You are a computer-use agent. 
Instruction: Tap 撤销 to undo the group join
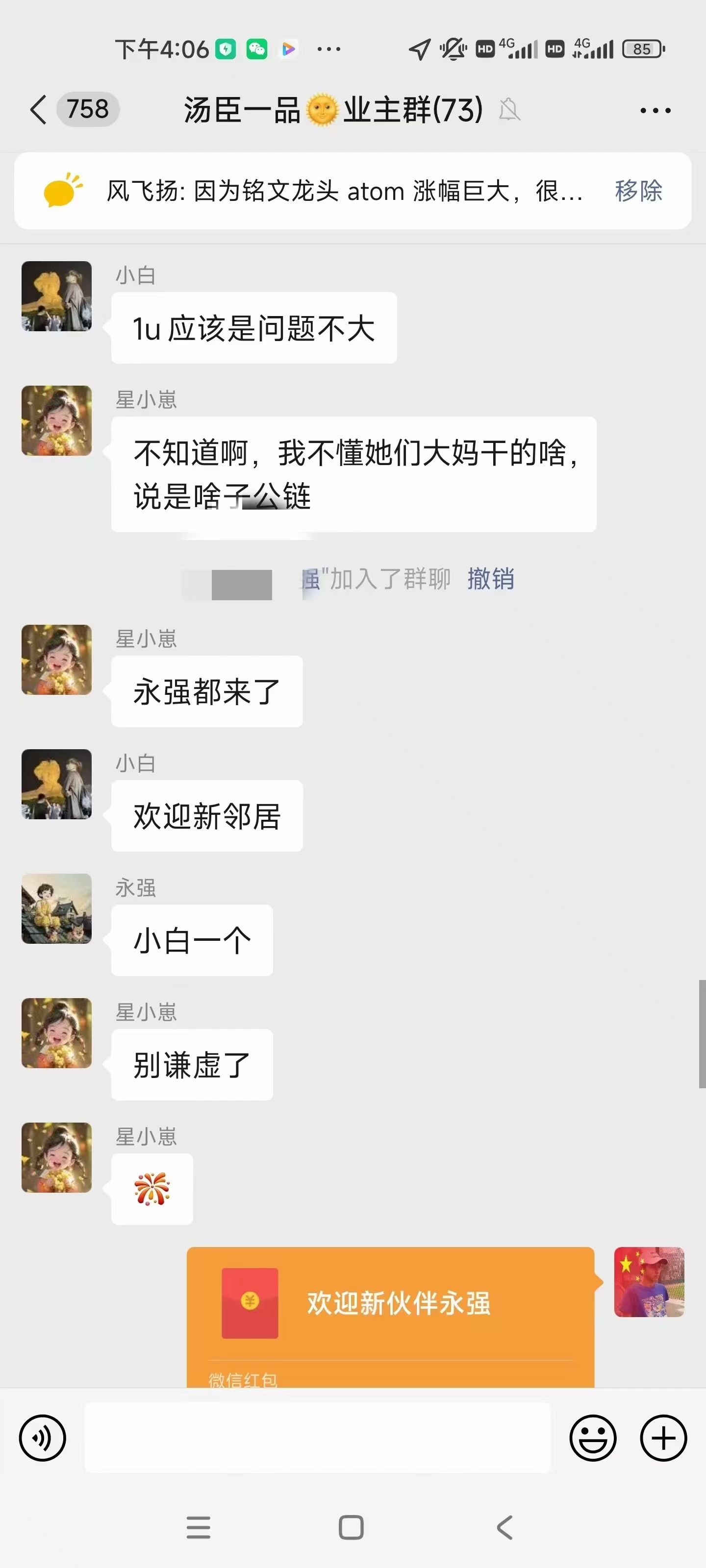pos(490,579)
